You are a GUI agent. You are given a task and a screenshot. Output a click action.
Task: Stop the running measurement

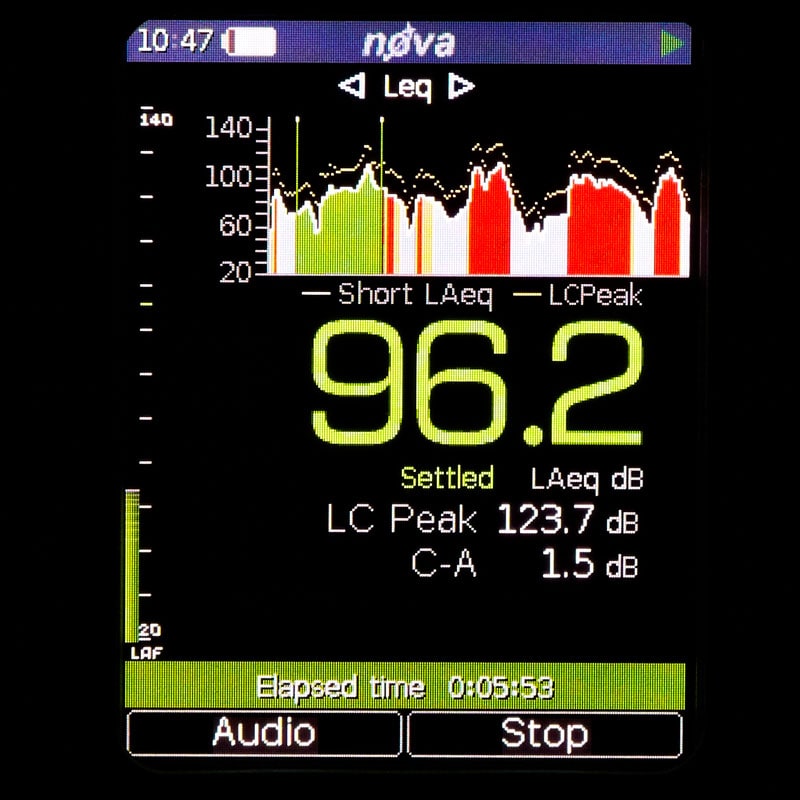tap(545, 733)
